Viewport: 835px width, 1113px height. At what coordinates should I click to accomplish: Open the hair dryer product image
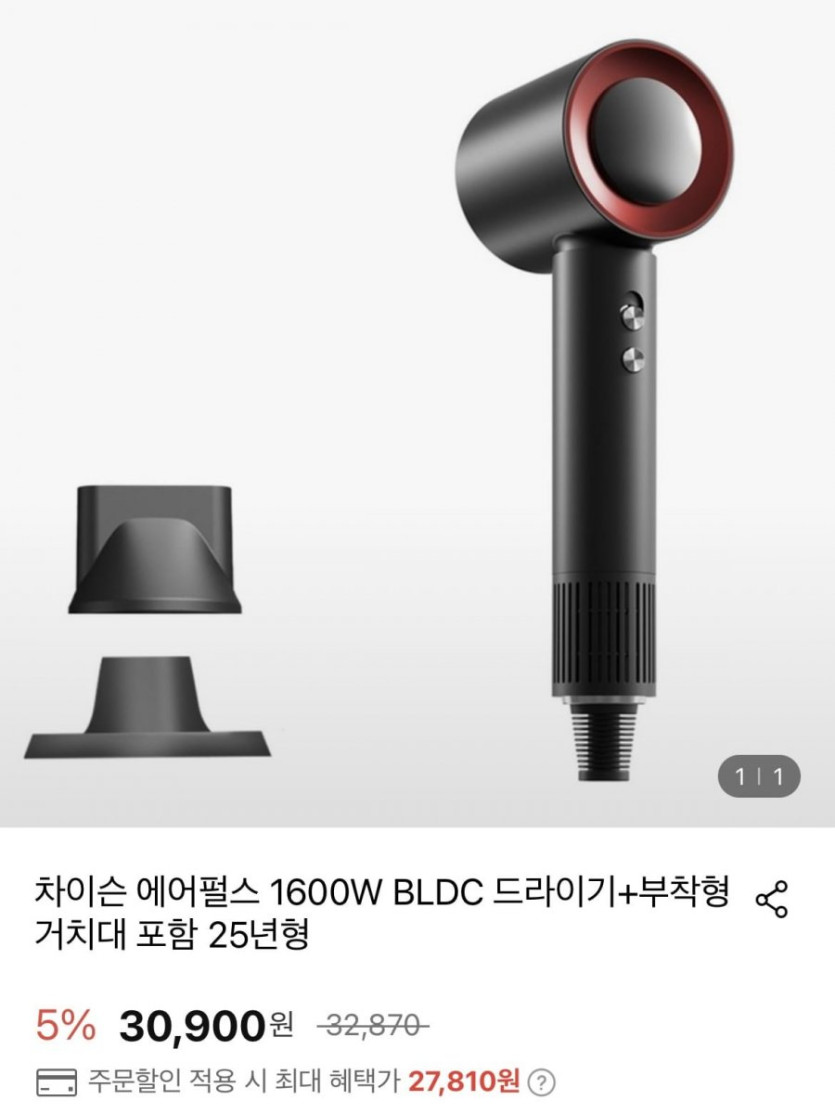pyautogui.click(x=417, y=410)
